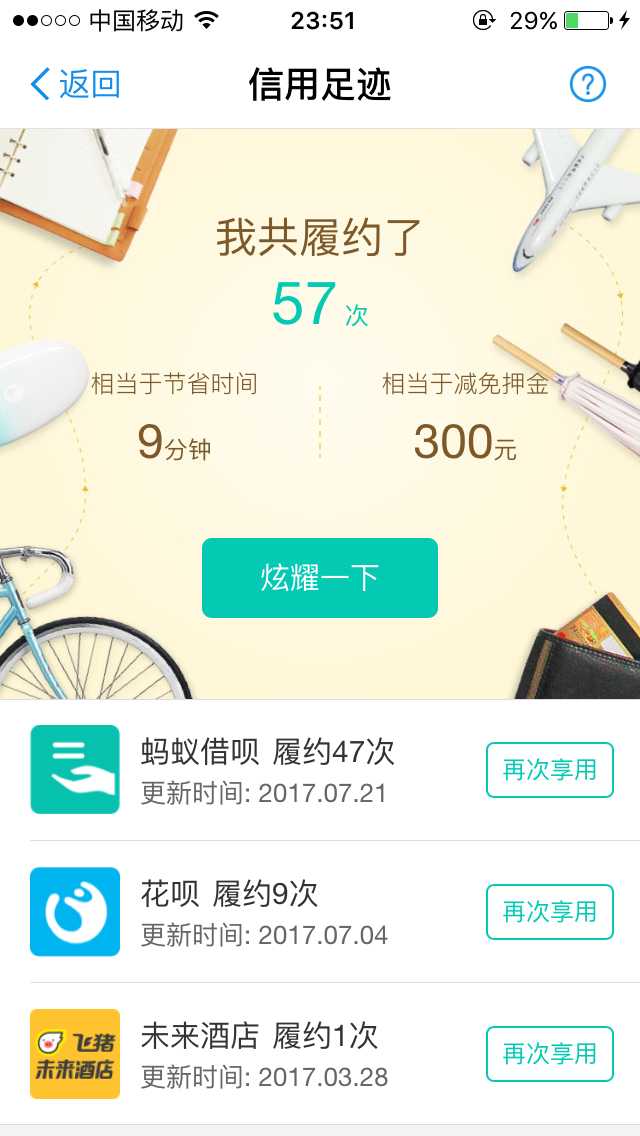Go back with the 返回 button

76,85
